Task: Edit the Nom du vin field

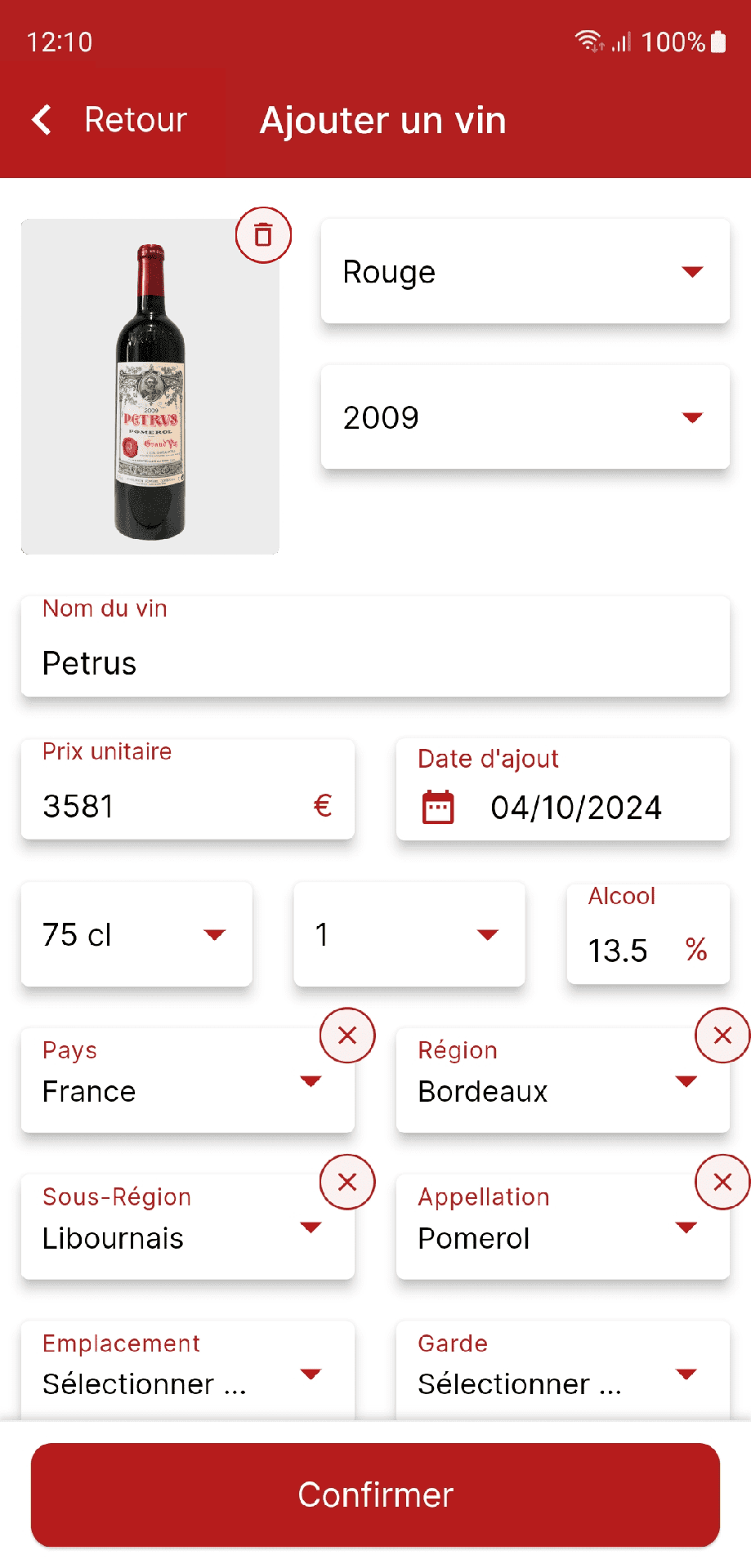Action: pyautogui.click(x=375, y=662)
